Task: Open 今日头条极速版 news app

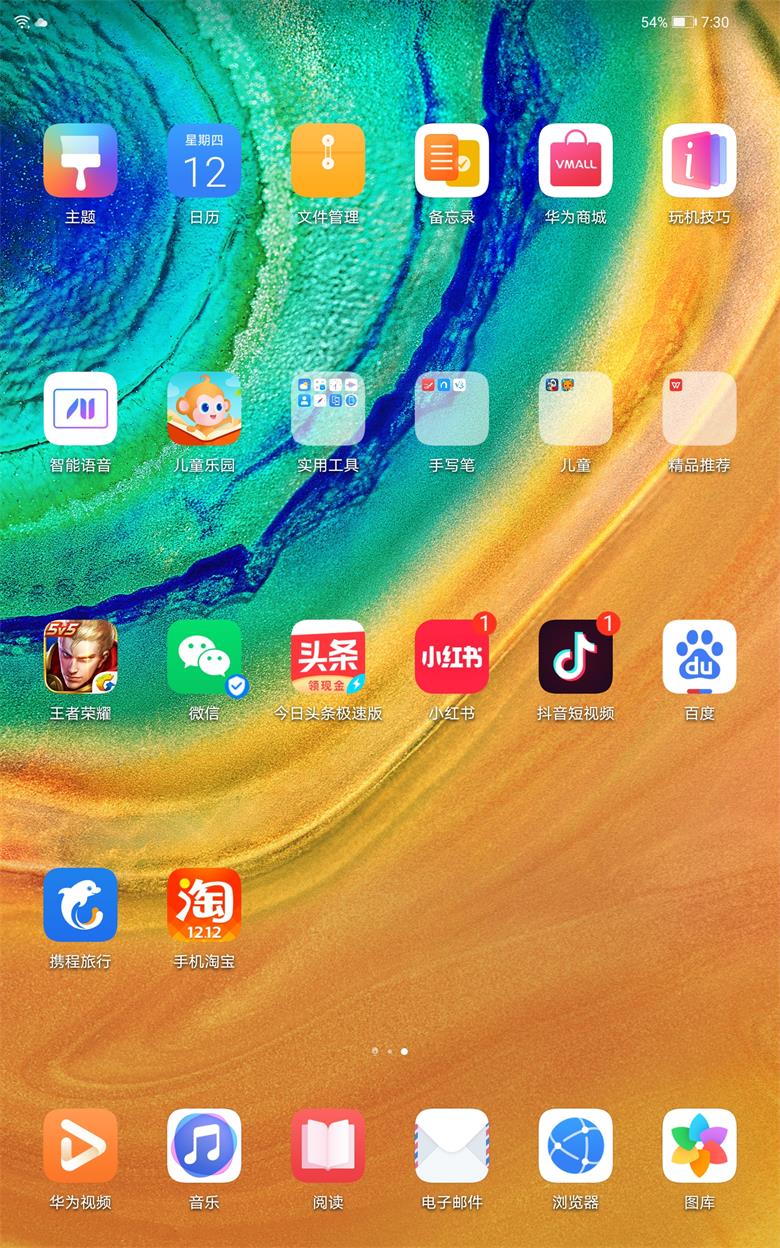Action: [328, 656]
